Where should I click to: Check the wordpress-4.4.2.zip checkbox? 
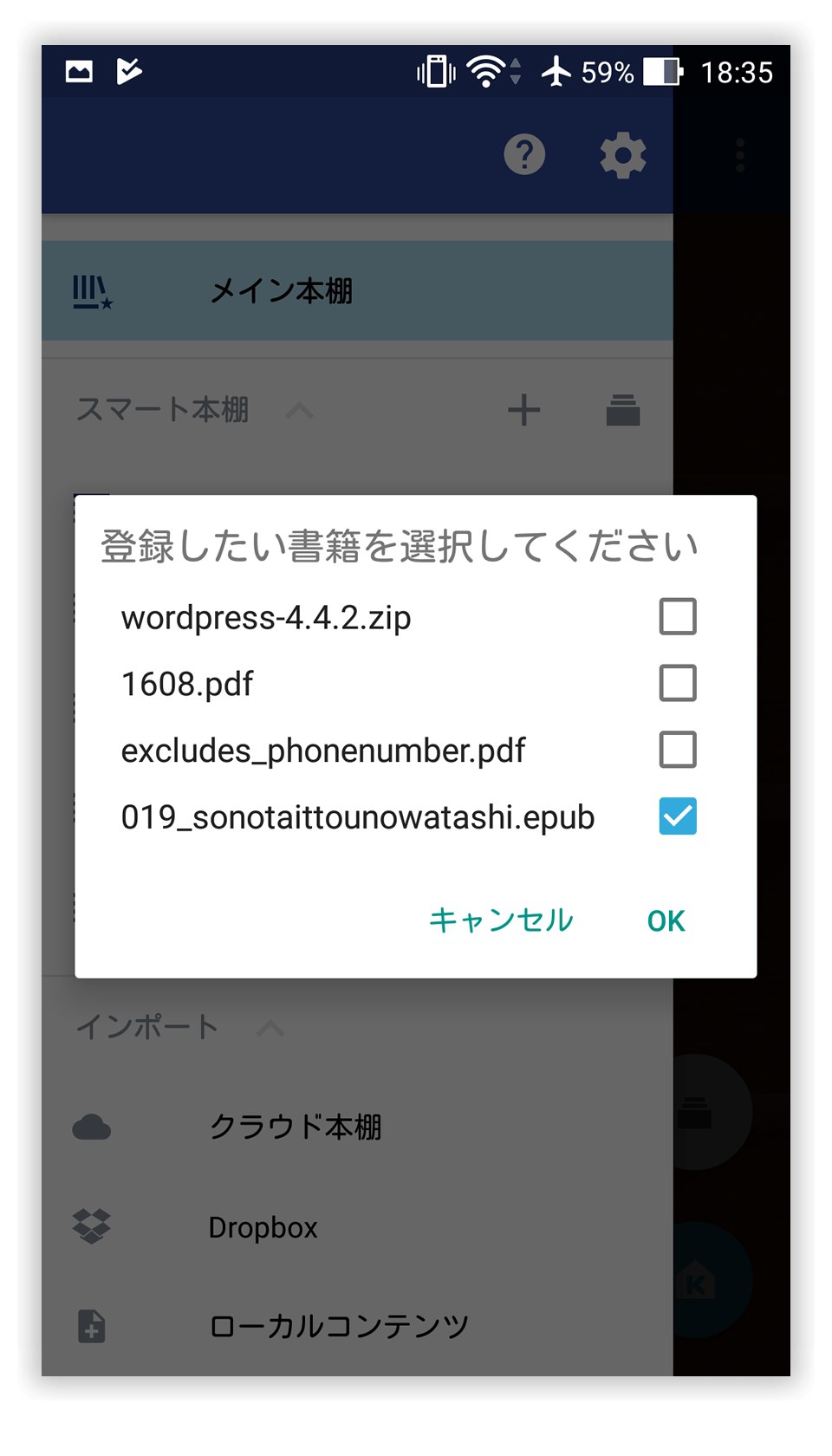click(678, 617)
